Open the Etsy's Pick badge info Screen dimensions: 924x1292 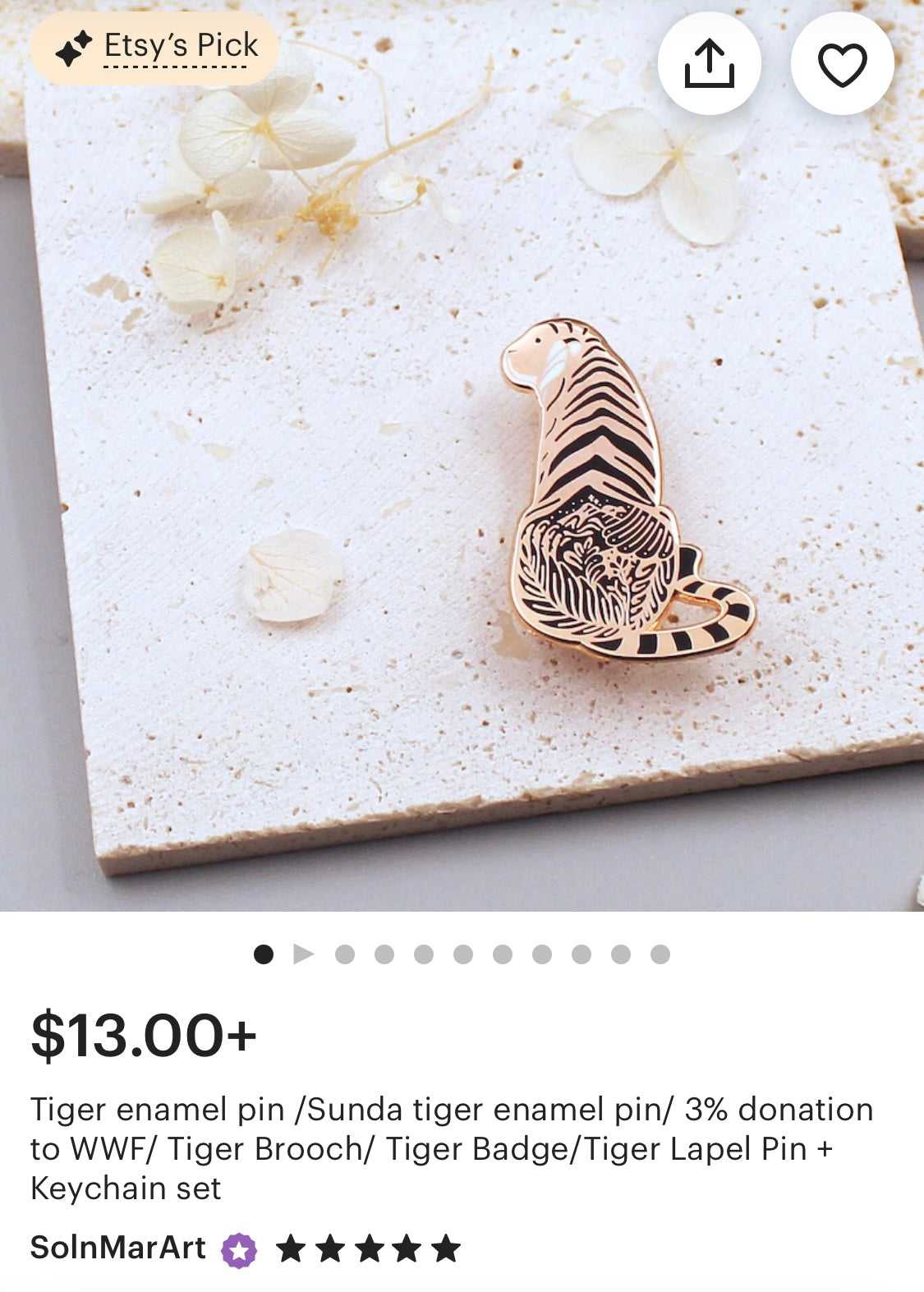point(156,48)
